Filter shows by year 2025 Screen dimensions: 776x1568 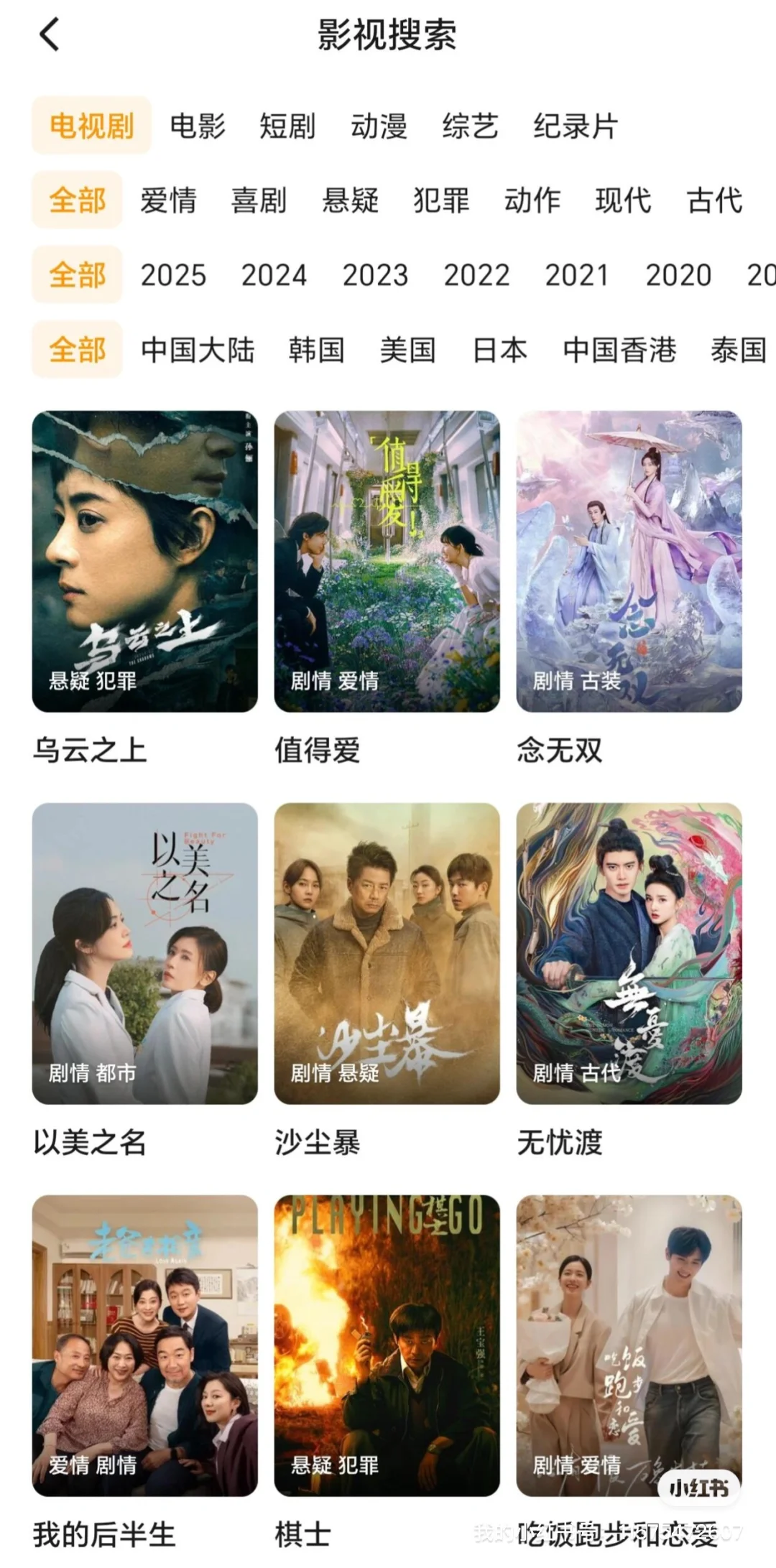click(173, 275)
